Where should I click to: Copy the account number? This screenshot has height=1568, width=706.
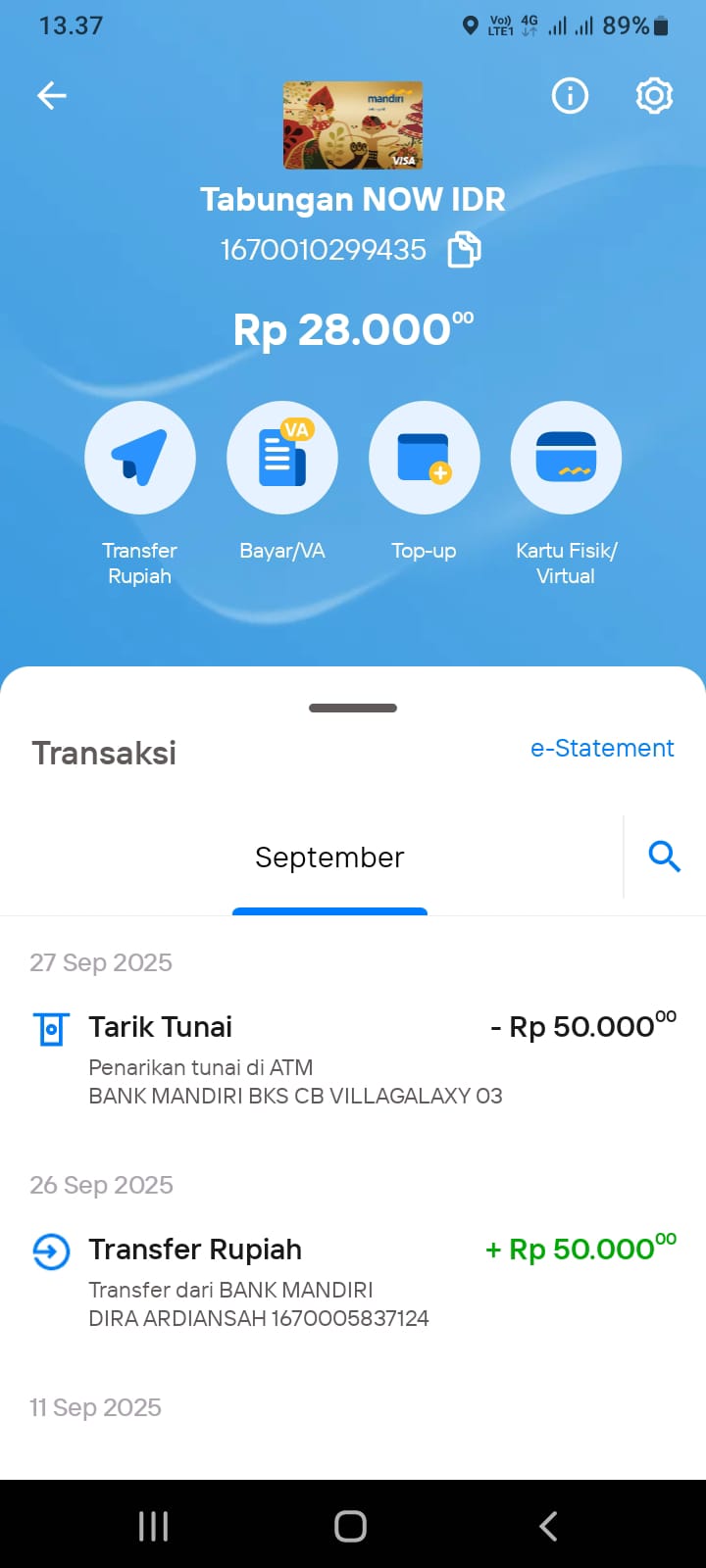pos(464,250)
